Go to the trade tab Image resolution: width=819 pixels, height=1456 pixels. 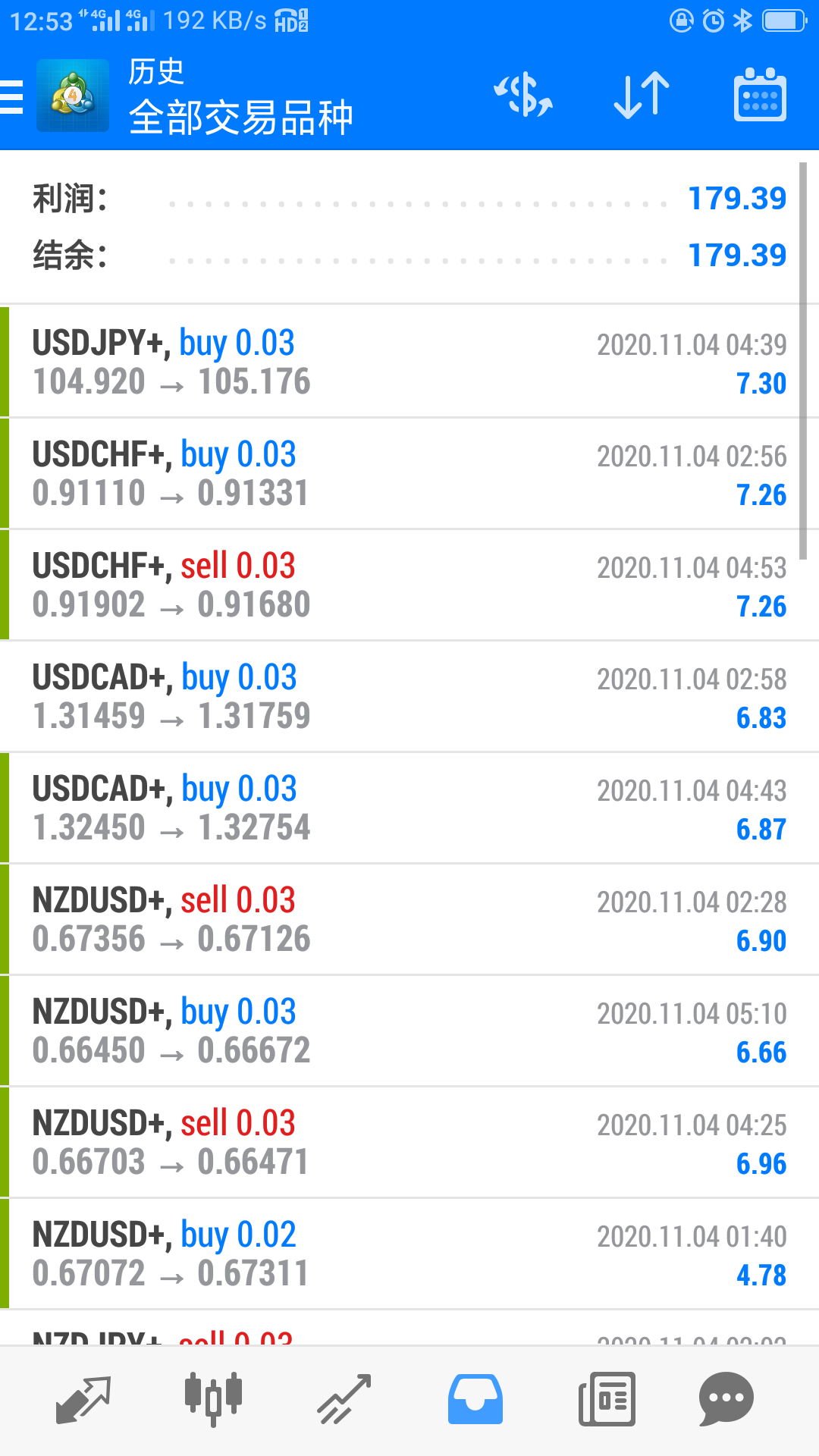tap(344, 1399)
